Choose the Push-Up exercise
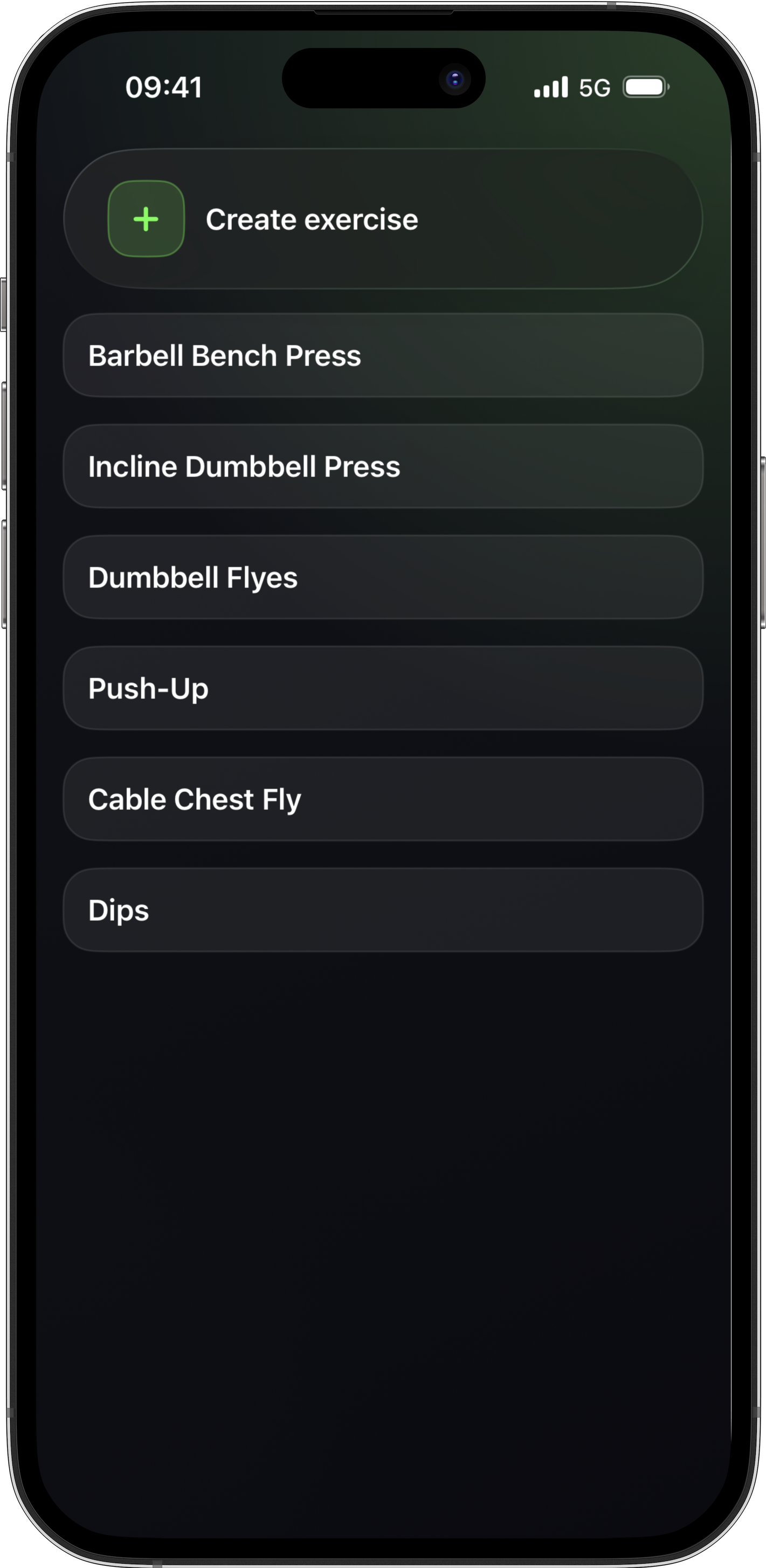Viewport: 766px width, 1568px height. [382, 688]
